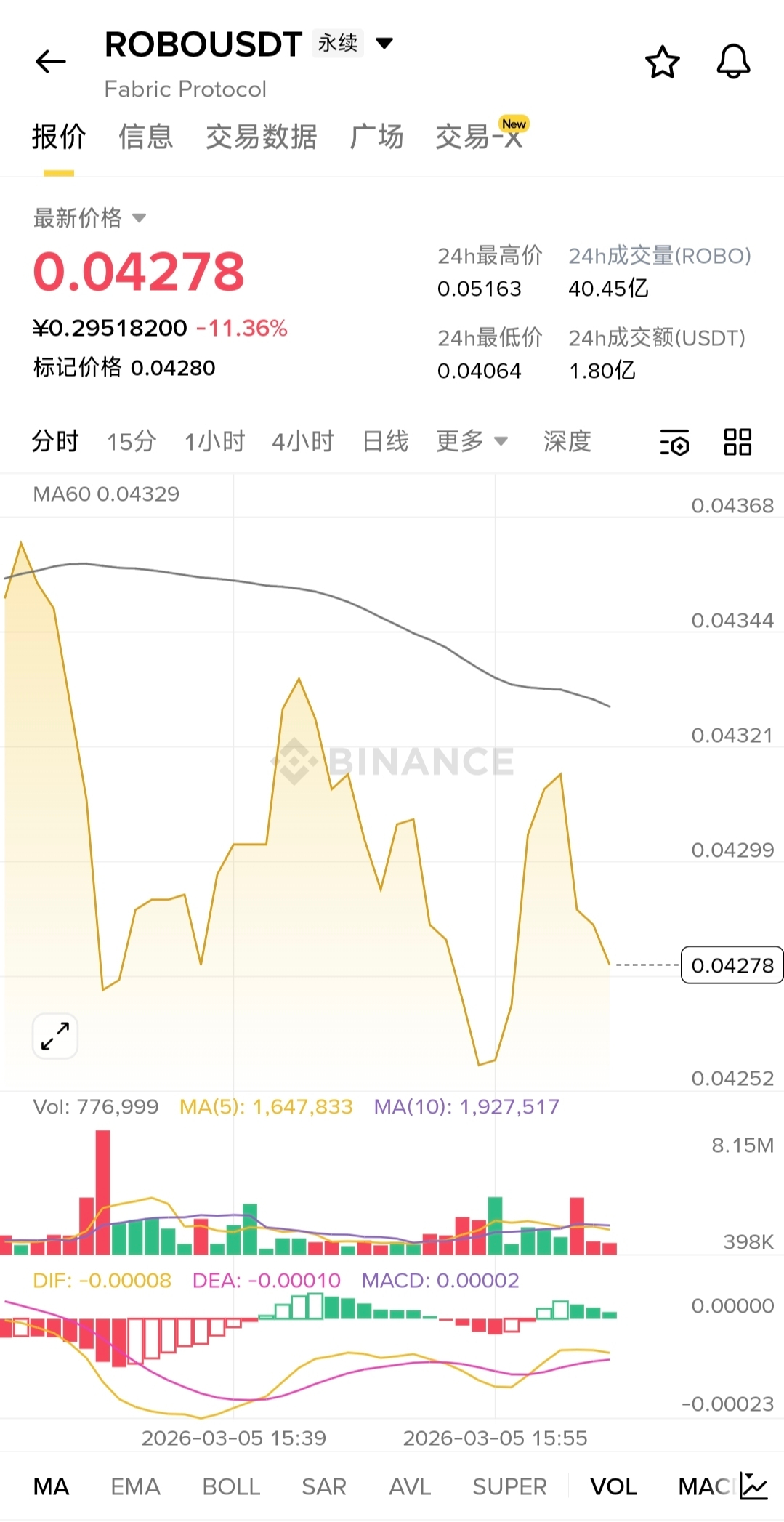Open the 交易-X tab
Image resolution: width=784 pixels, height=1522 pixels.
coord(479,137)
